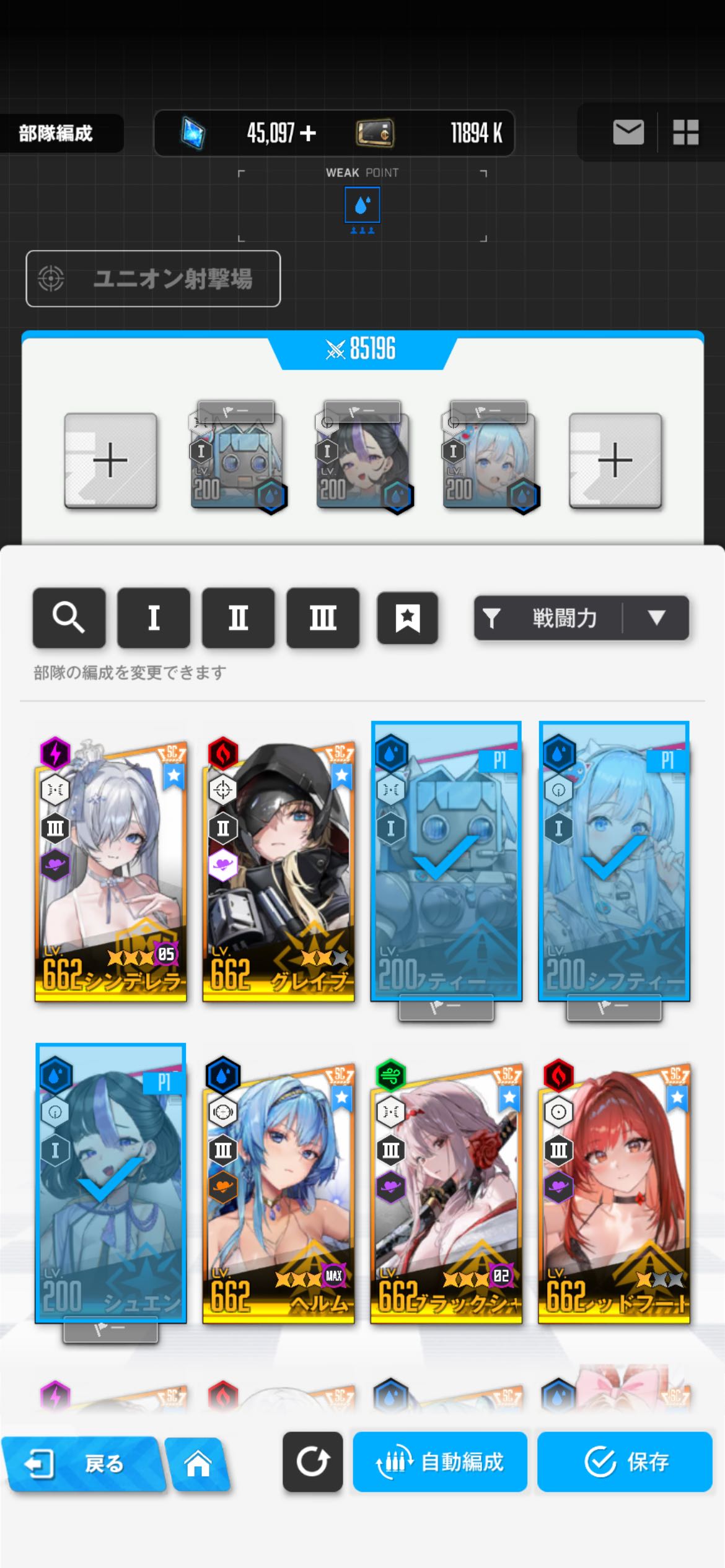This screenshot has height=1568, width=725.
Task: Select the グレイブ character card
Action: point(278,867)
